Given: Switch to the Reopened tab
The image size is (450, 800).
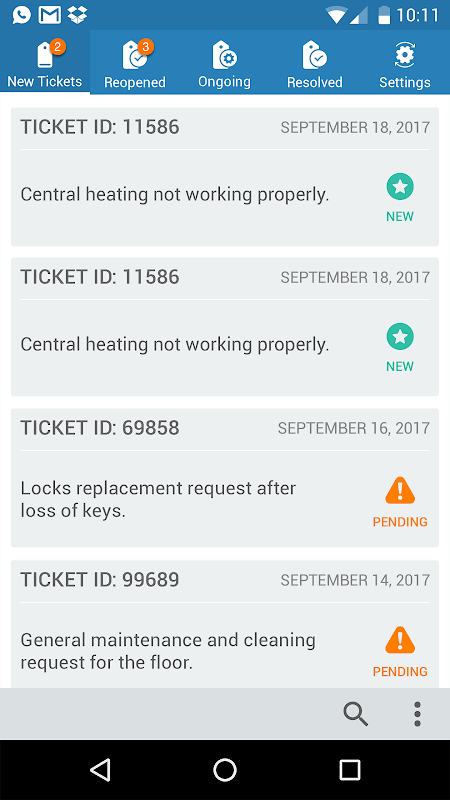Looking at the screenshot, I should click(135, 62).
